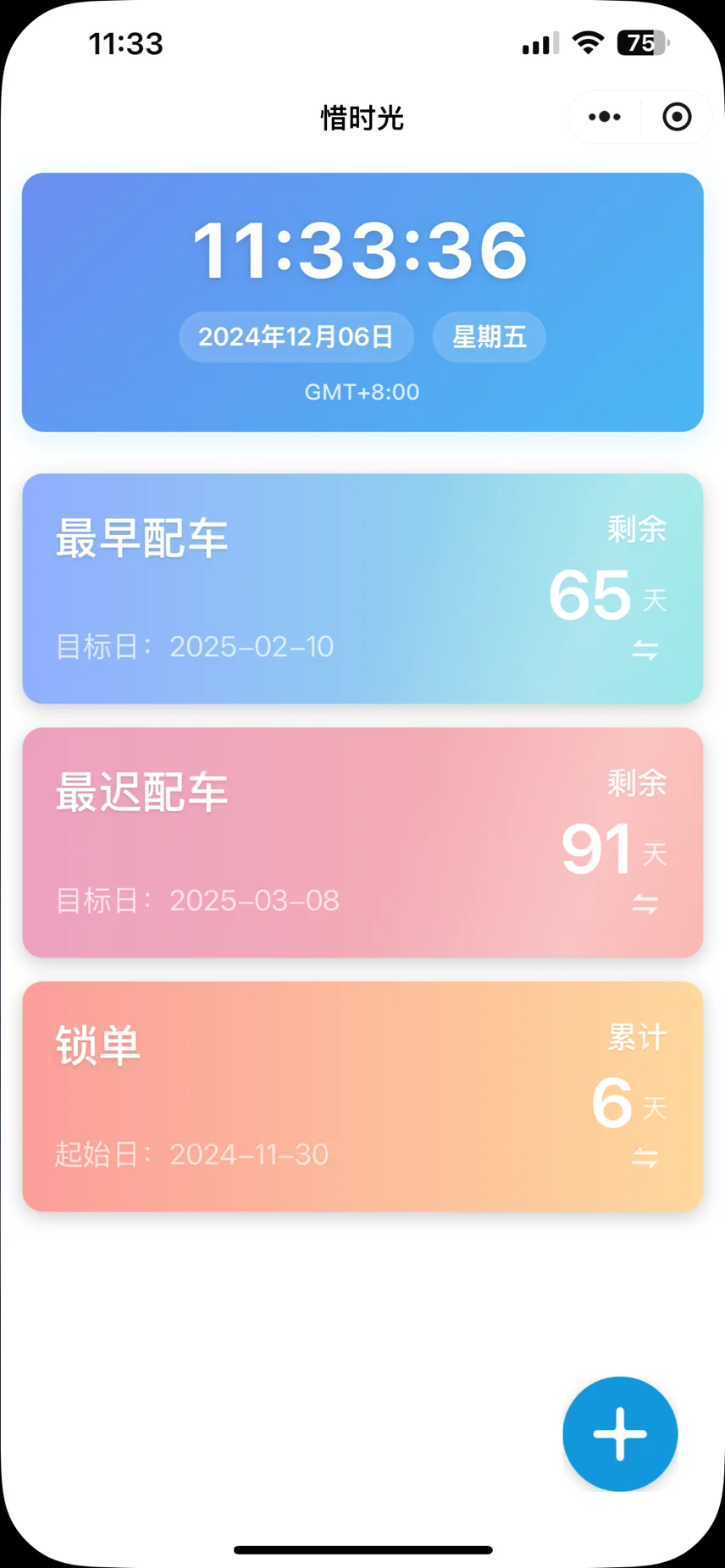Add a new event with plus button

pos(620,1434)
